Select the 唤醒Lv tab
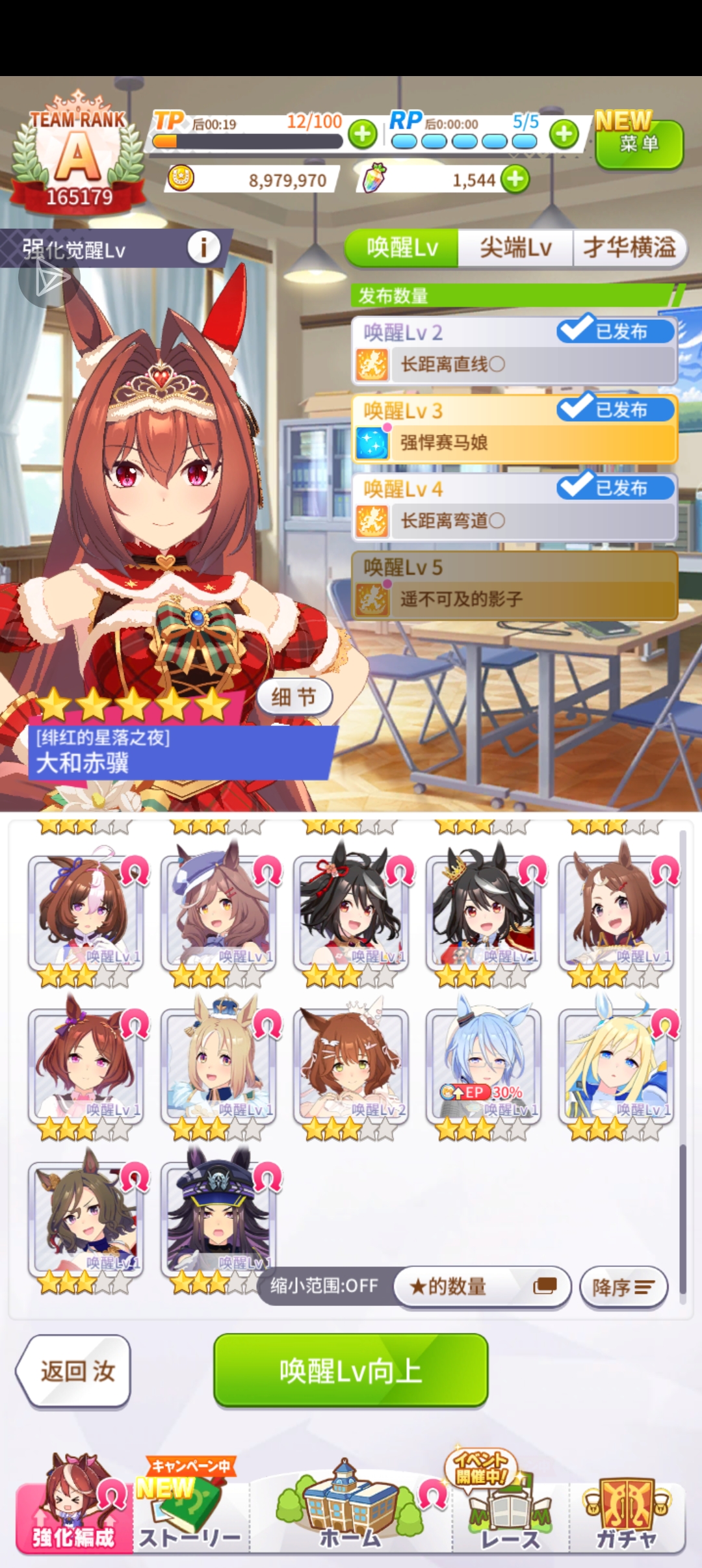Screen dimensions: 702x1568 (402, 248)
